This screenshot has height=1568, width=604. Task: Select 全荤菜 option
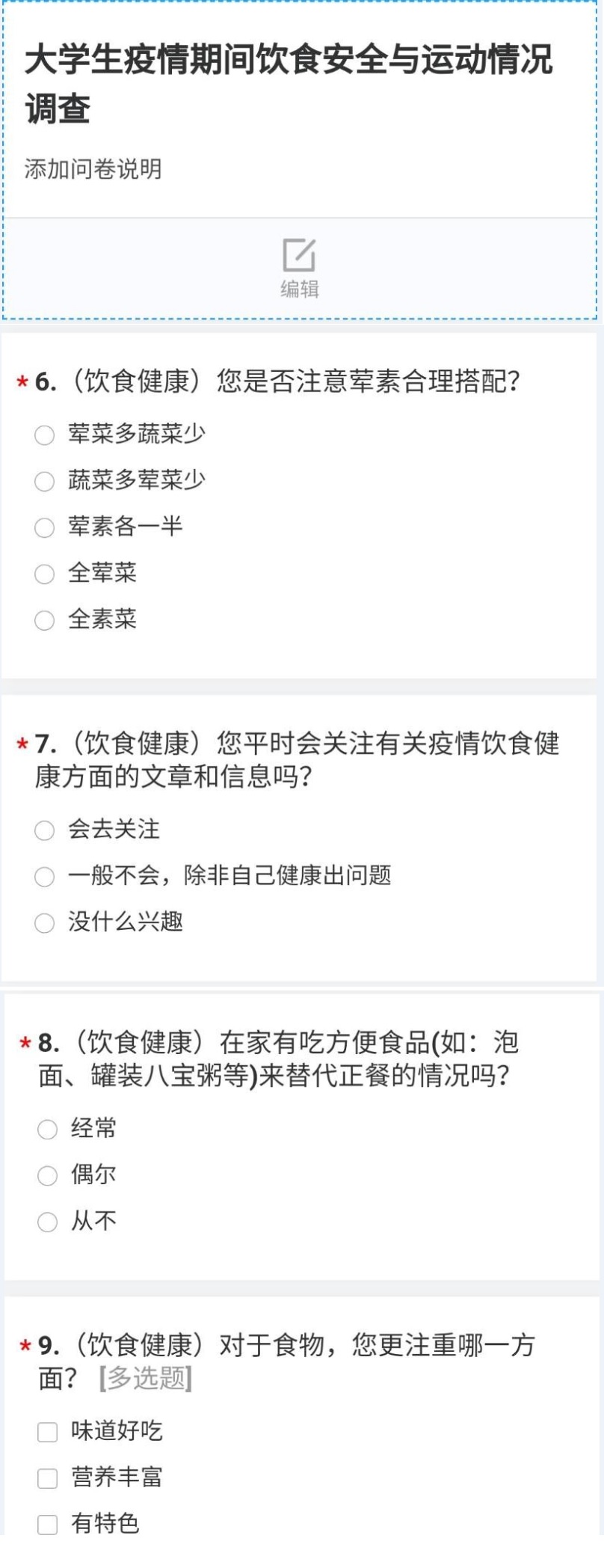pos(45,574)
